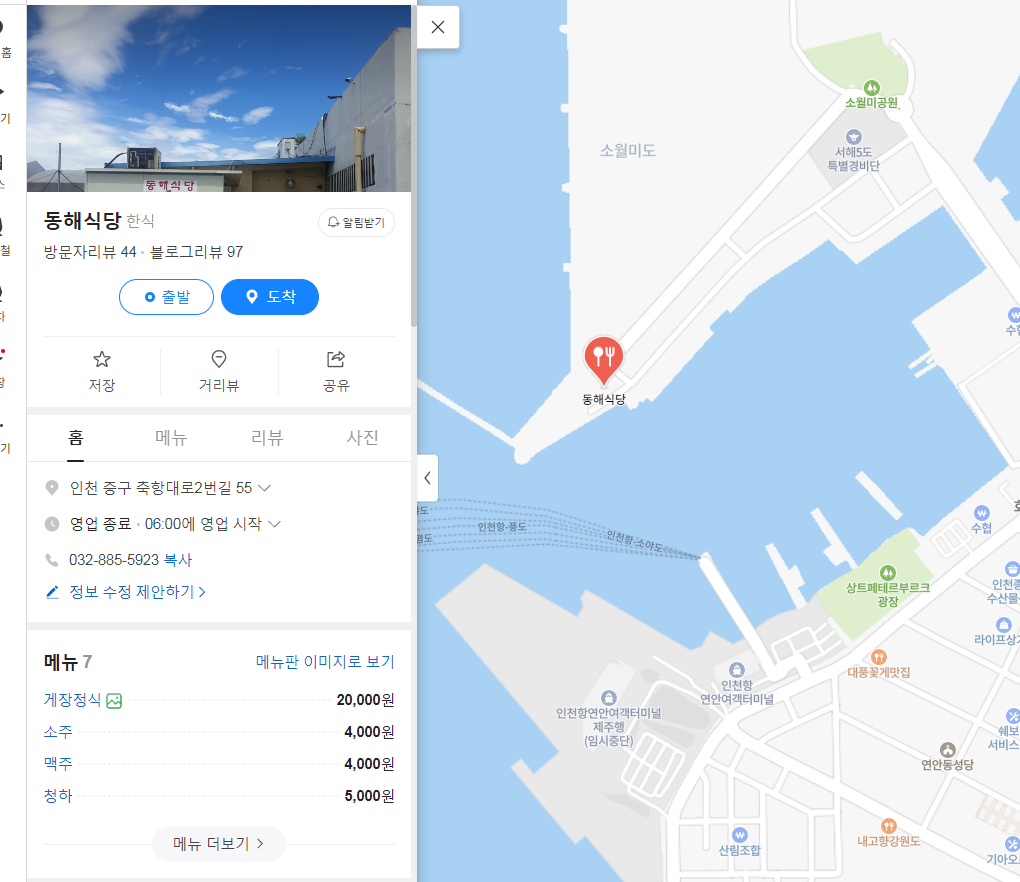Close the place detail panel

click(x=437, y=27)
